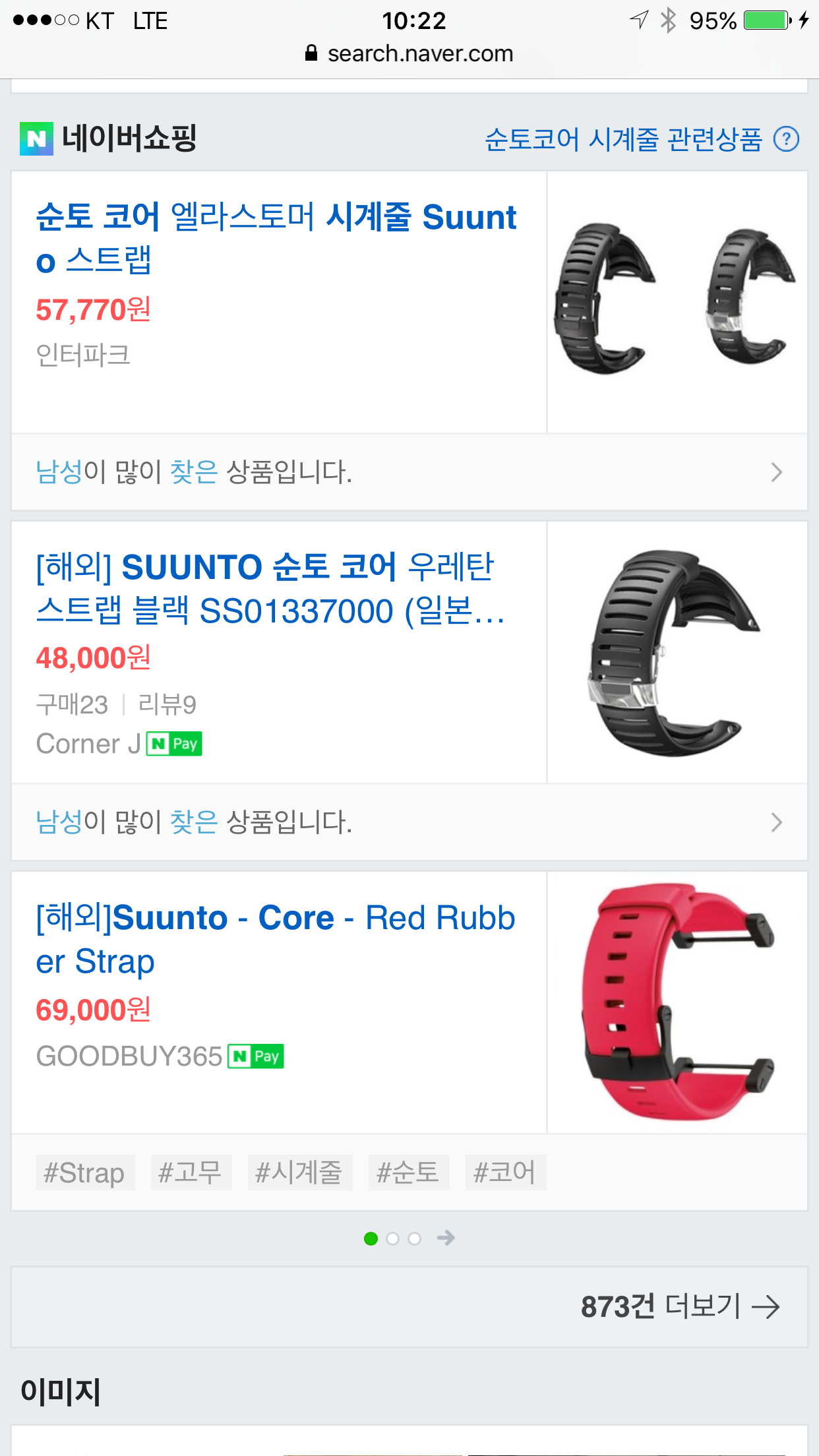Open the 순토 코어 엘라스토머 시계줄 product title
The image size is (819, 1456).
(276, 238)
